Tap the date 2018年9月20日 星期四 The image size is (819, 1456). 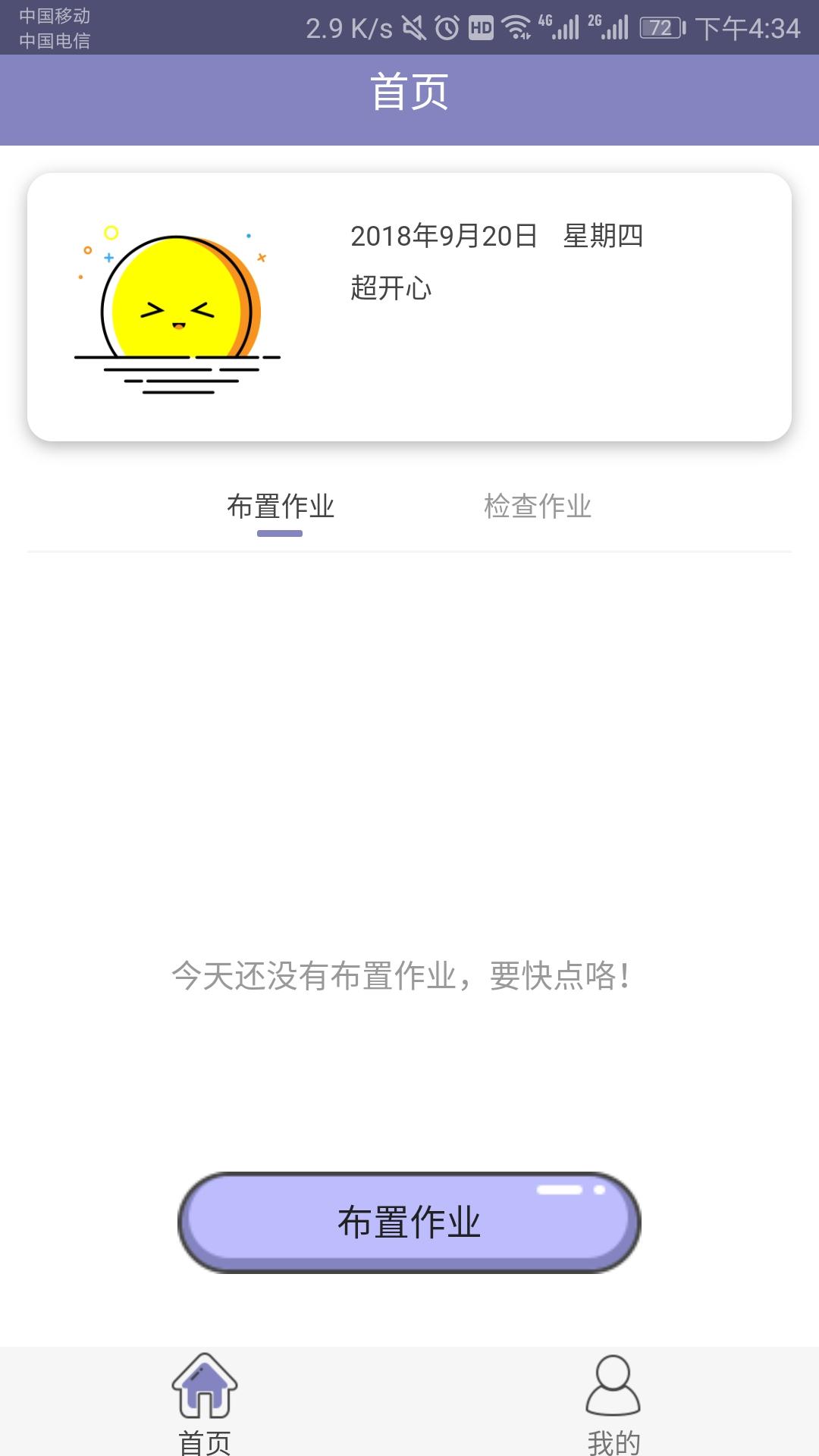pyautogui.click(x=497, y=237)
